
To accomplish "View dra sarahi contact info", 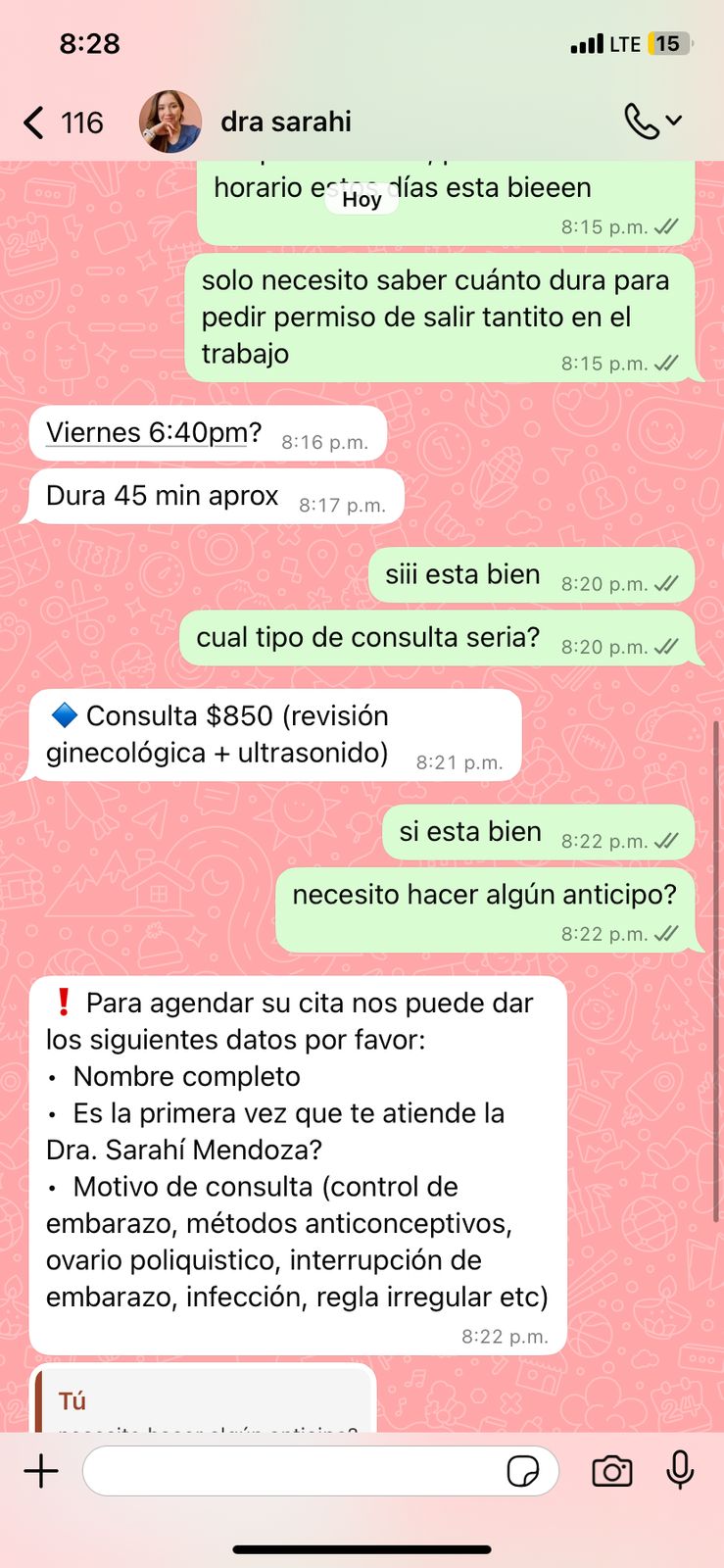I will click(x=286, y=122).
